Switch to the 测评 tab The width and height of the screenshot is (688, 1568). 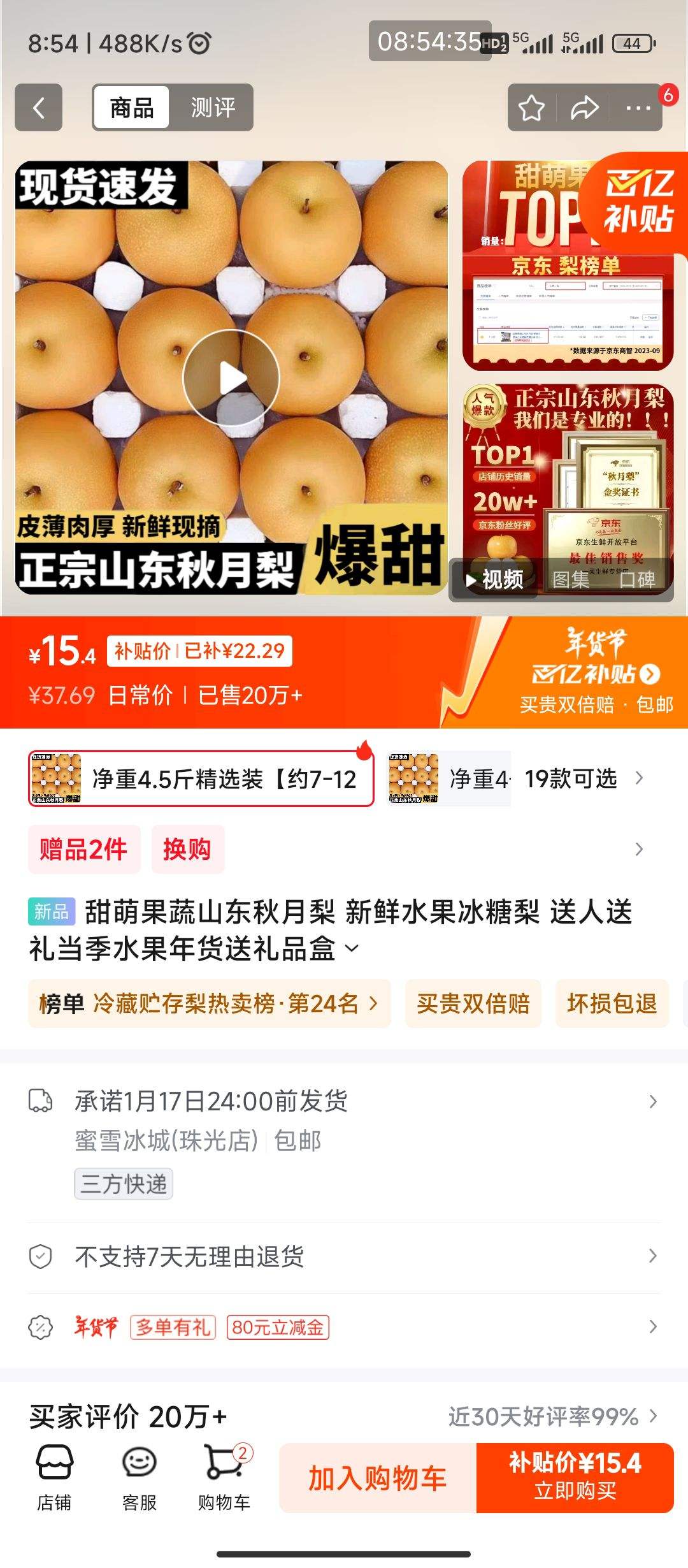coord(212,107)
